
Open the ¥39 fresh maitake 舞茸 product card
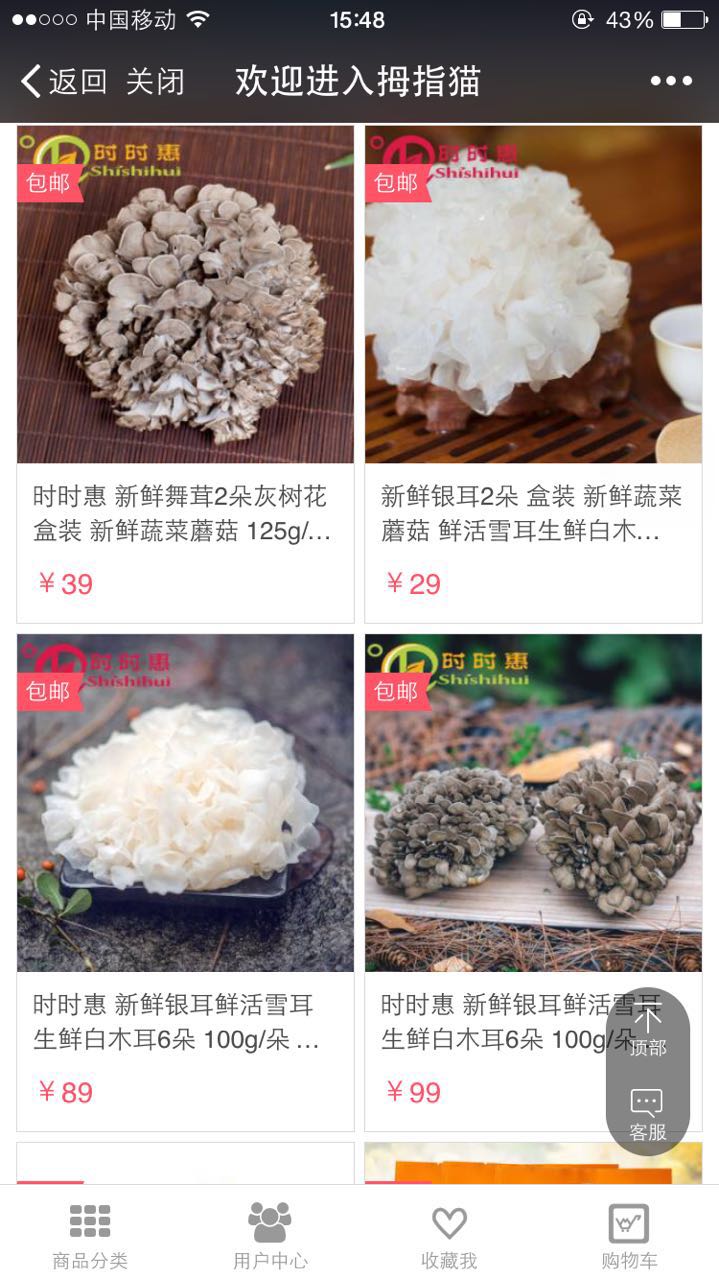(185, 372)
